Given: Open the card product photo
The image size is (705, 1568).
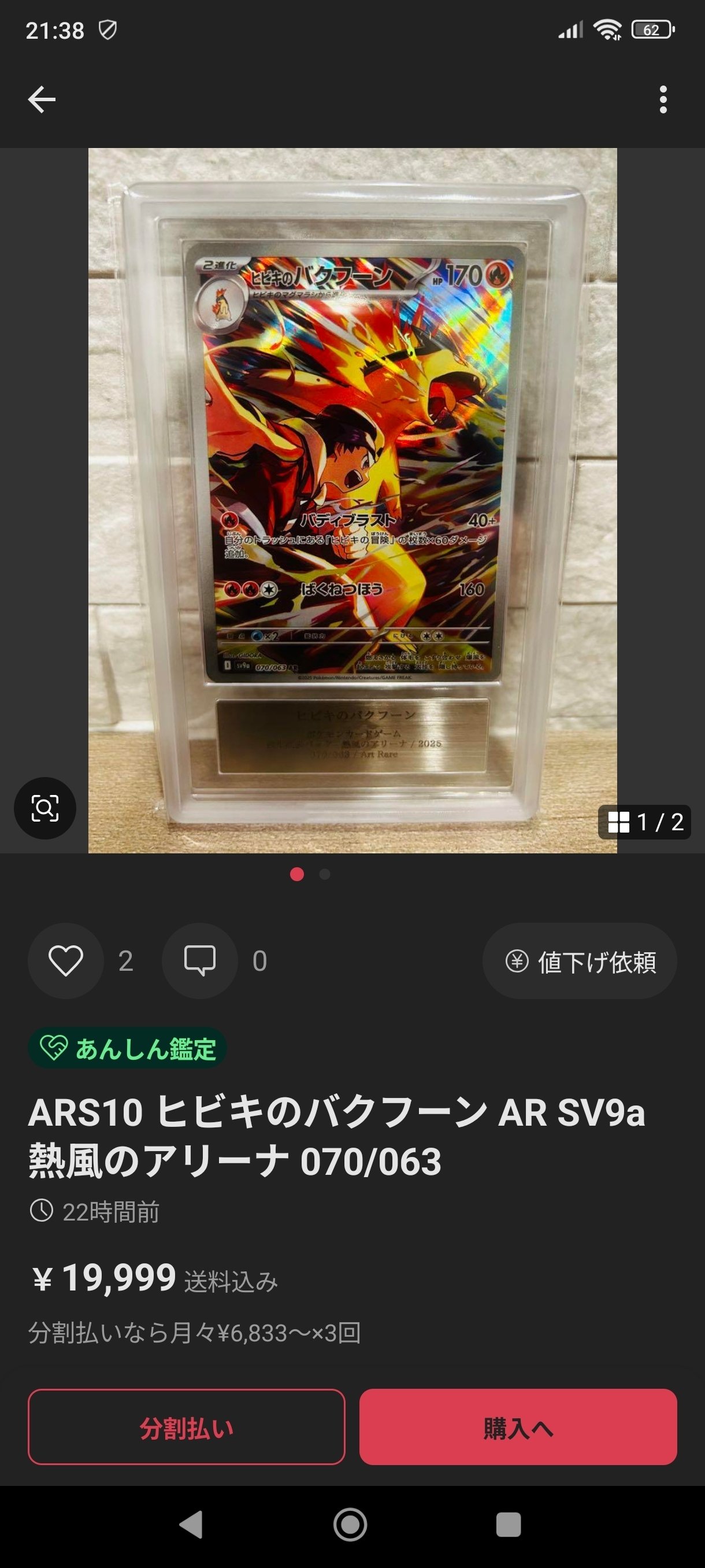Looking at the screenshot, I should [352, 500].
